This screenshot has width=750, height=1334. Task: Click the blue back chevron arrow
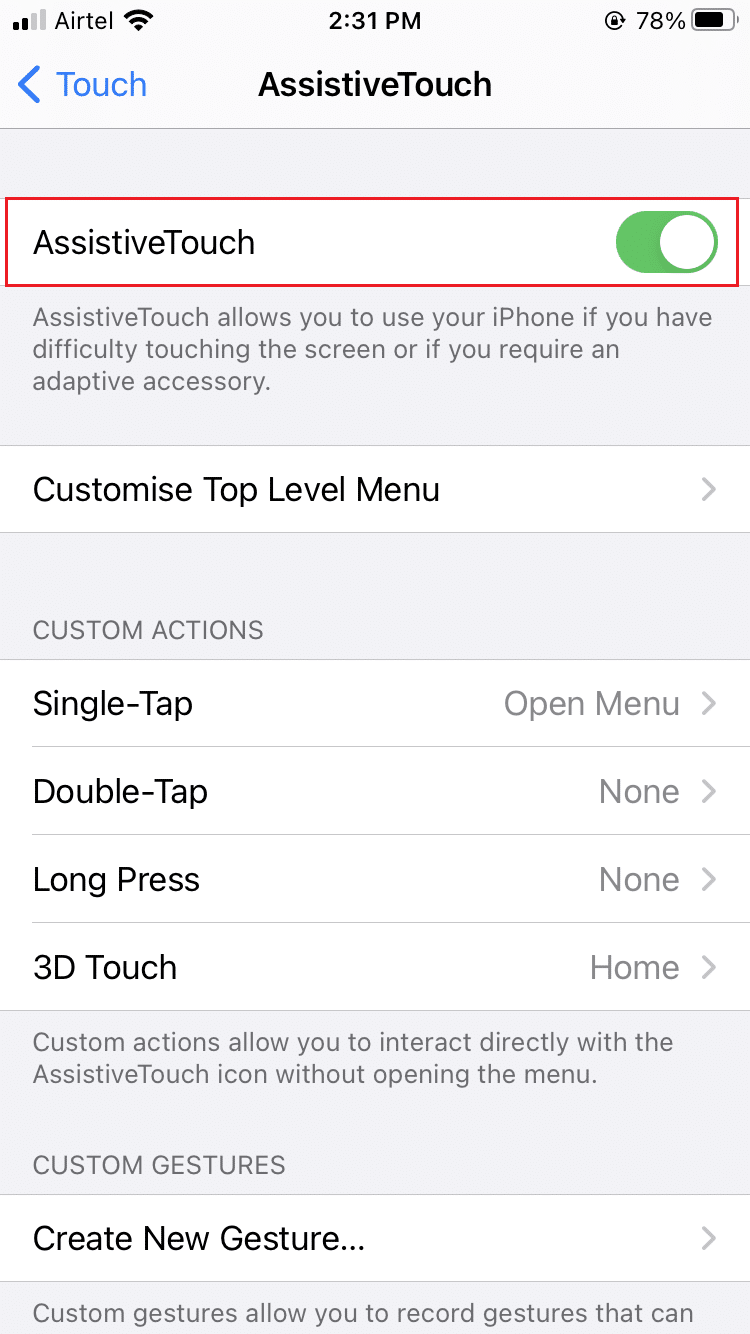click(x=30, y=85)
